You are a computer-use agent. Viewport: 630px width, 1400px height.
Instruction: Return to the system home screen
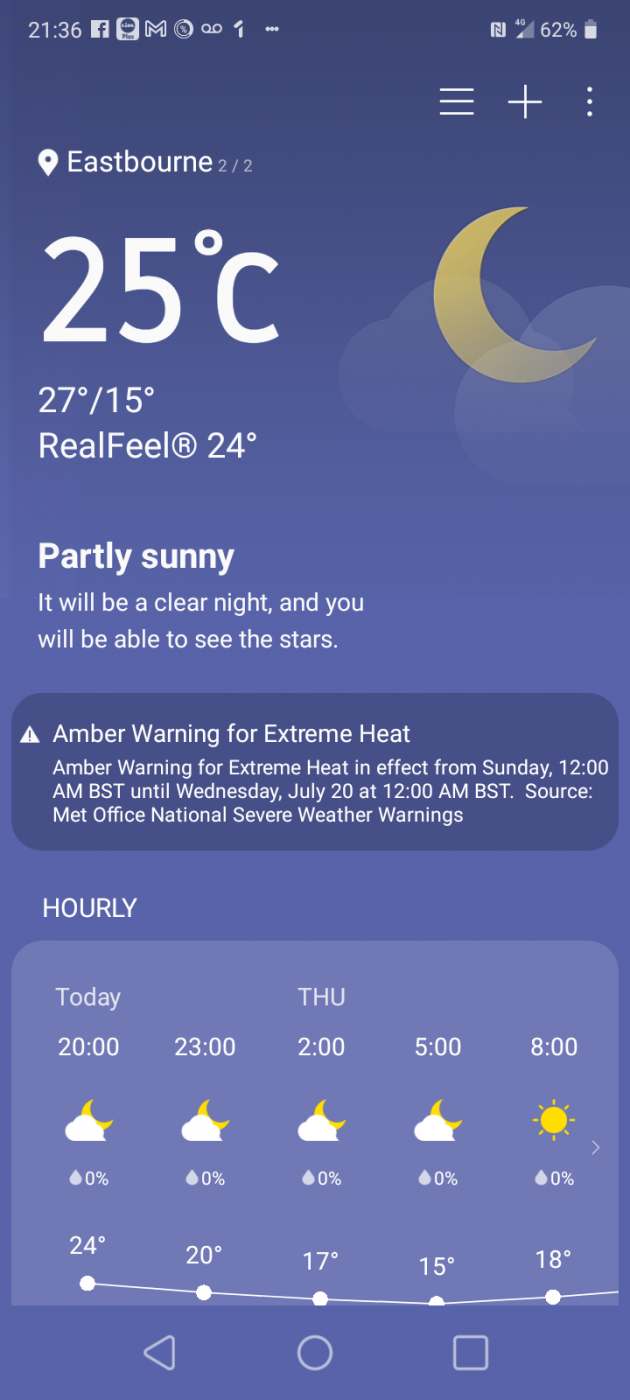click(x=315, y=1352)
